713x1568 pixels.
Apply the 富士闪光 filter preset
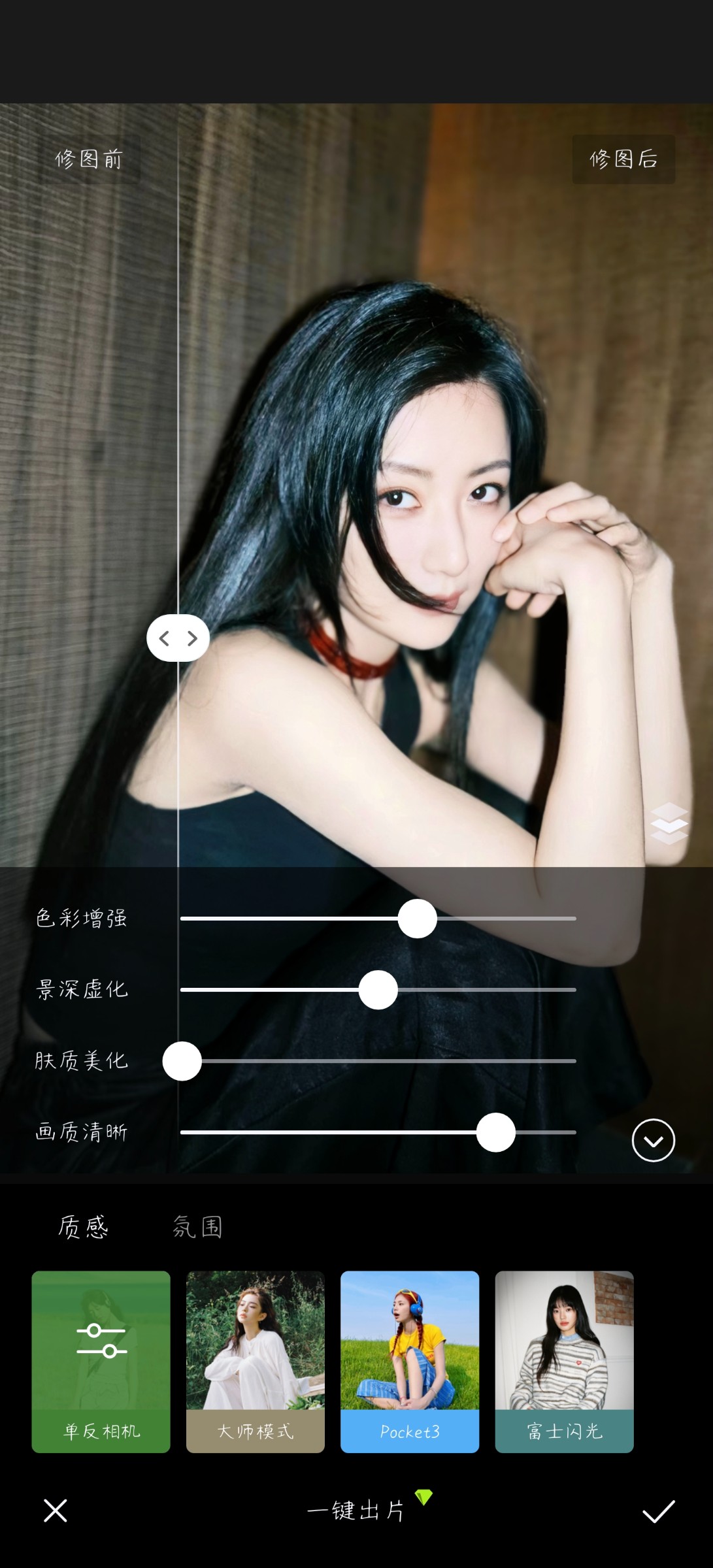tap(564, 1362)
